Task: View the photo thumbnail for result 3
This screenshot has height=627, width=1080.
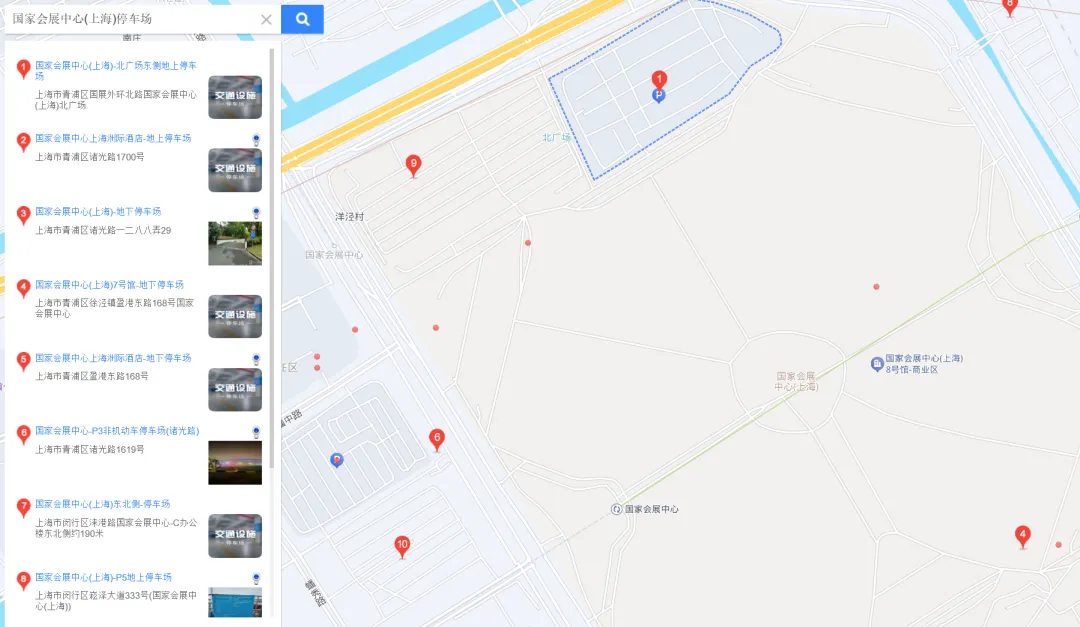Action: (x=235, y=243)
